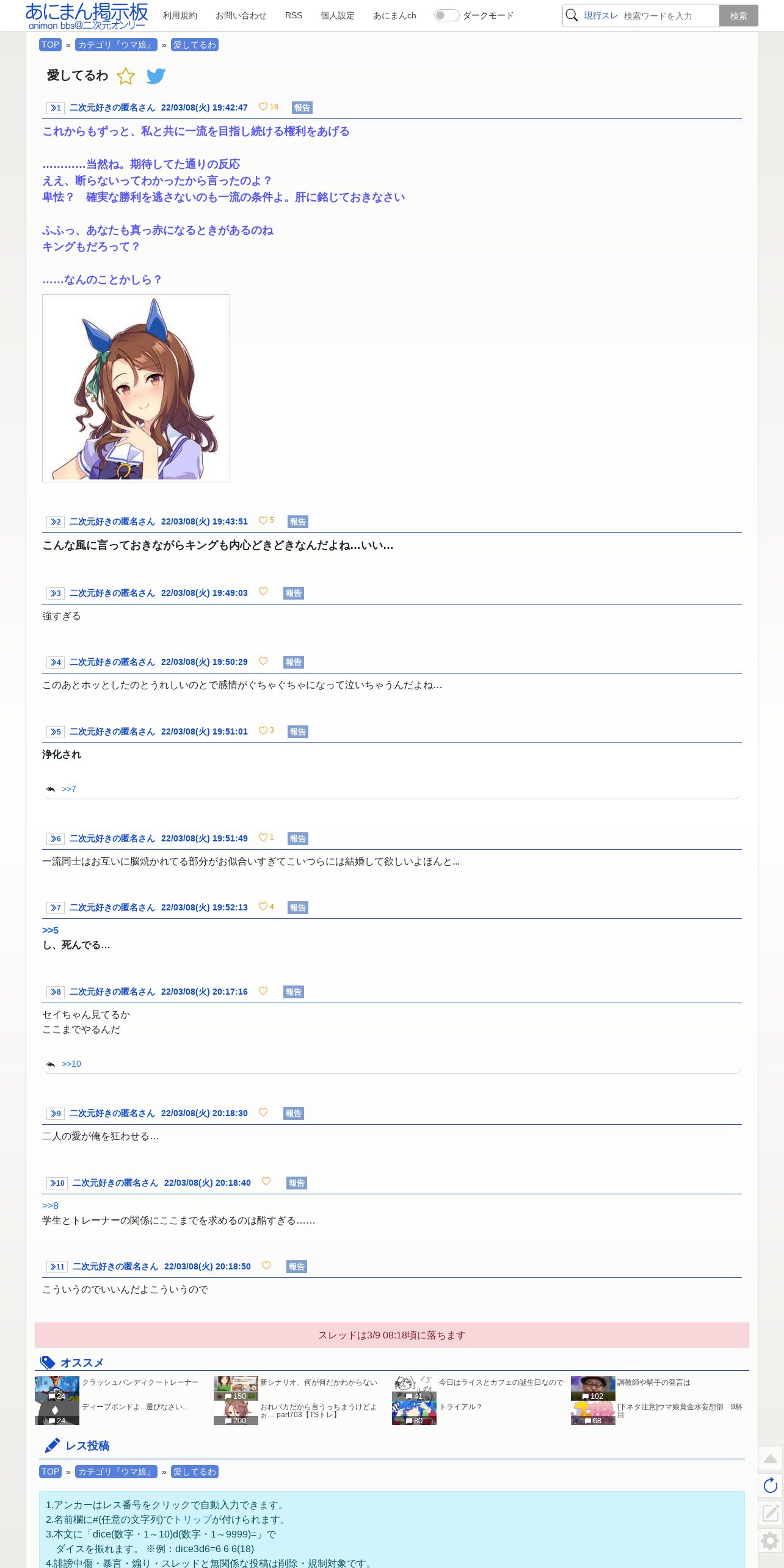Report post 2 using the 報告 button
Image resolution: width=784 pixels, height=1568 pixels.
297,521
